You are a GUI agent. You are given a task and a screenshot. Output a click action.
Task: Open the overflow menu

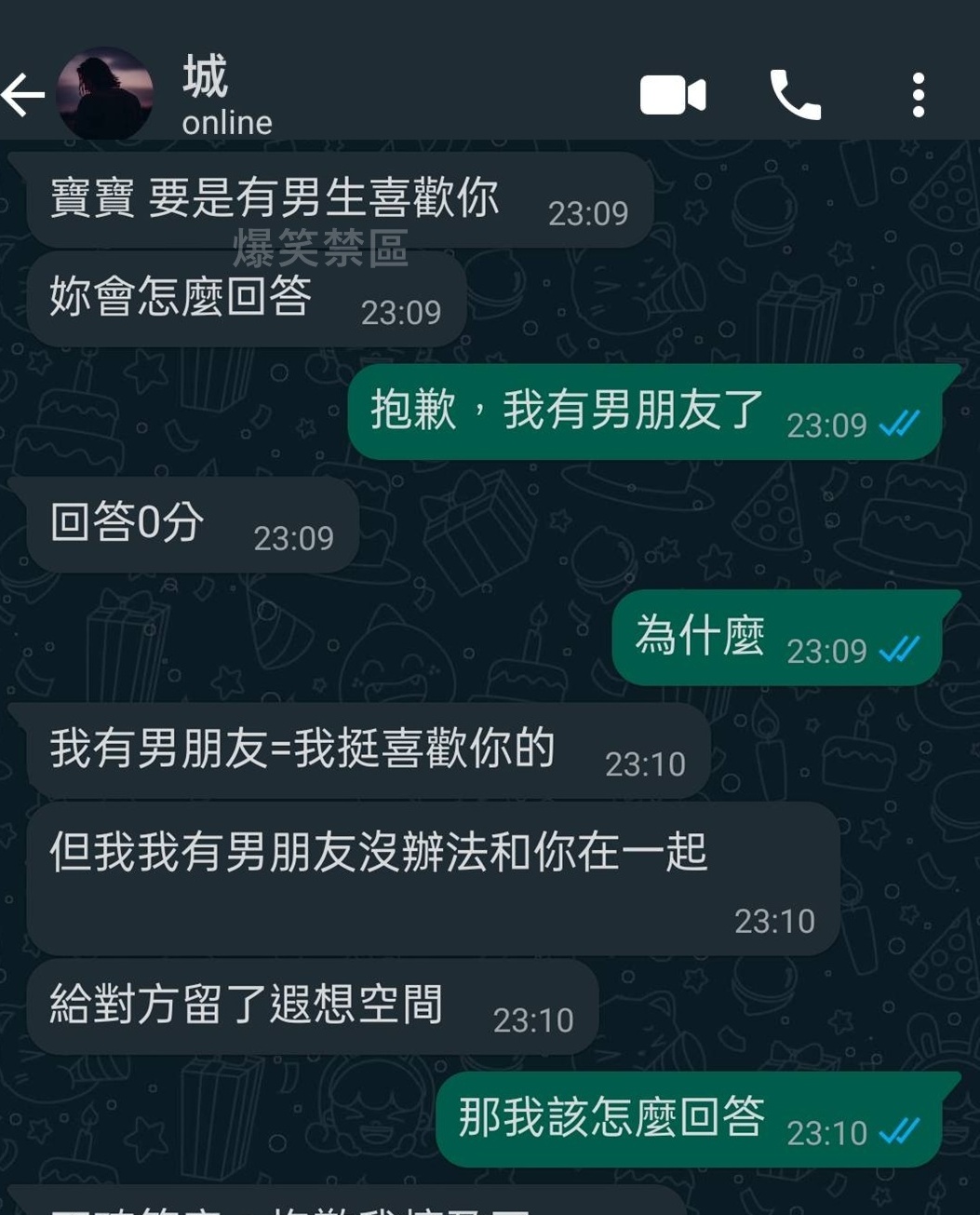pos(918,95)
